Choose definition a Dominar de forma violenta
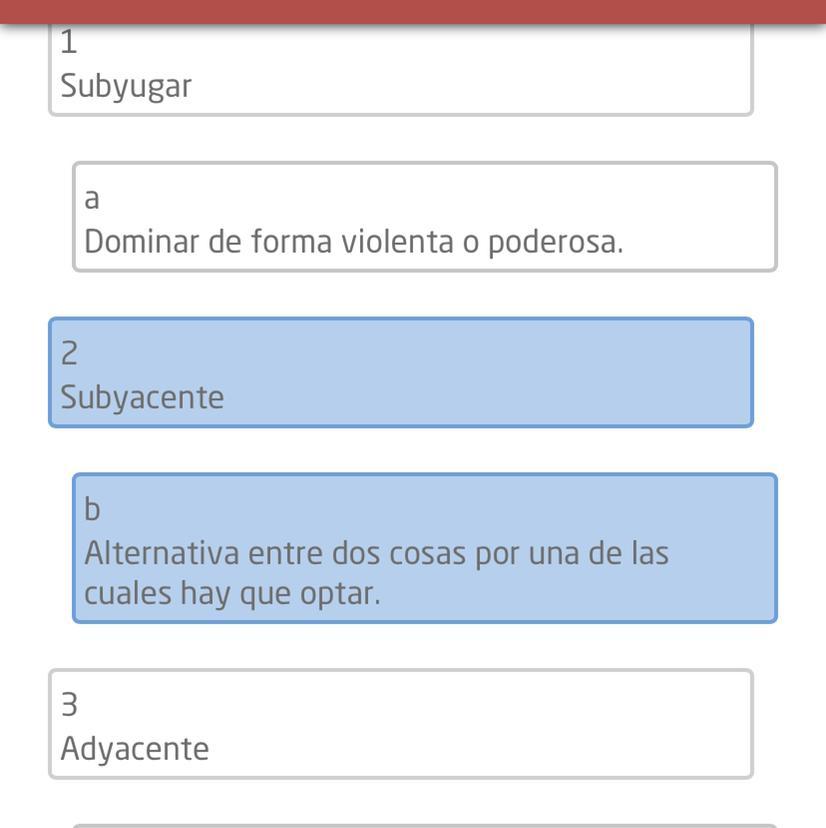Image resolution: width=826 pixels, height=828 pixels. 424,217
